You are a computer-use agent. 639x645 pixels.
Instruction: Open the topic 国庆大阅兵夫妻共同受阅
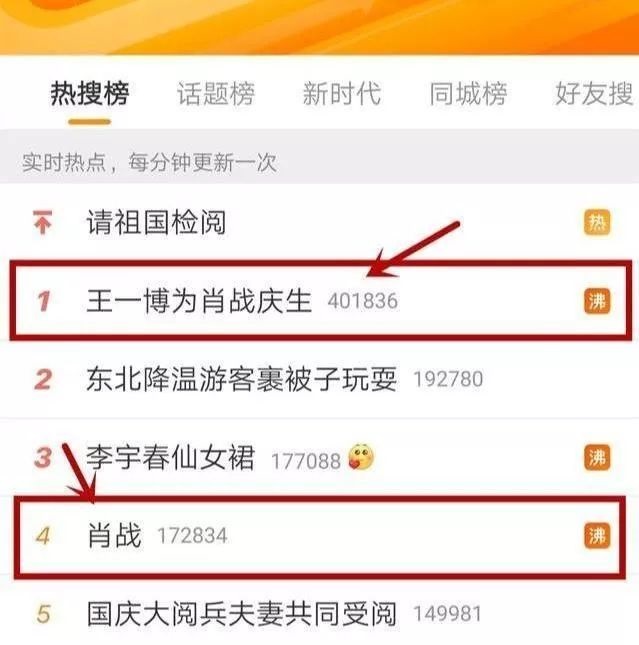(x=242, y=612)
